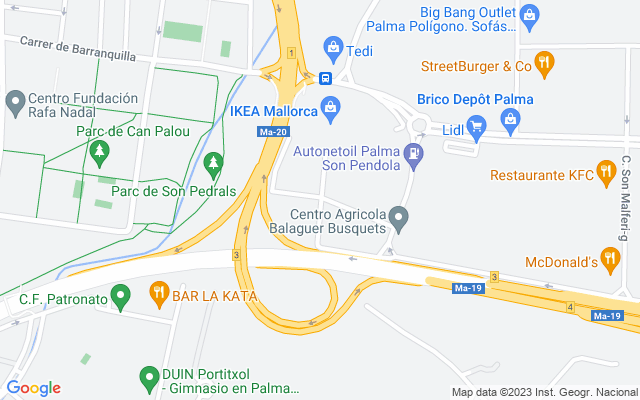Tap the bus stop icon near Tedi
640x400 pixels.
[326, 77]
